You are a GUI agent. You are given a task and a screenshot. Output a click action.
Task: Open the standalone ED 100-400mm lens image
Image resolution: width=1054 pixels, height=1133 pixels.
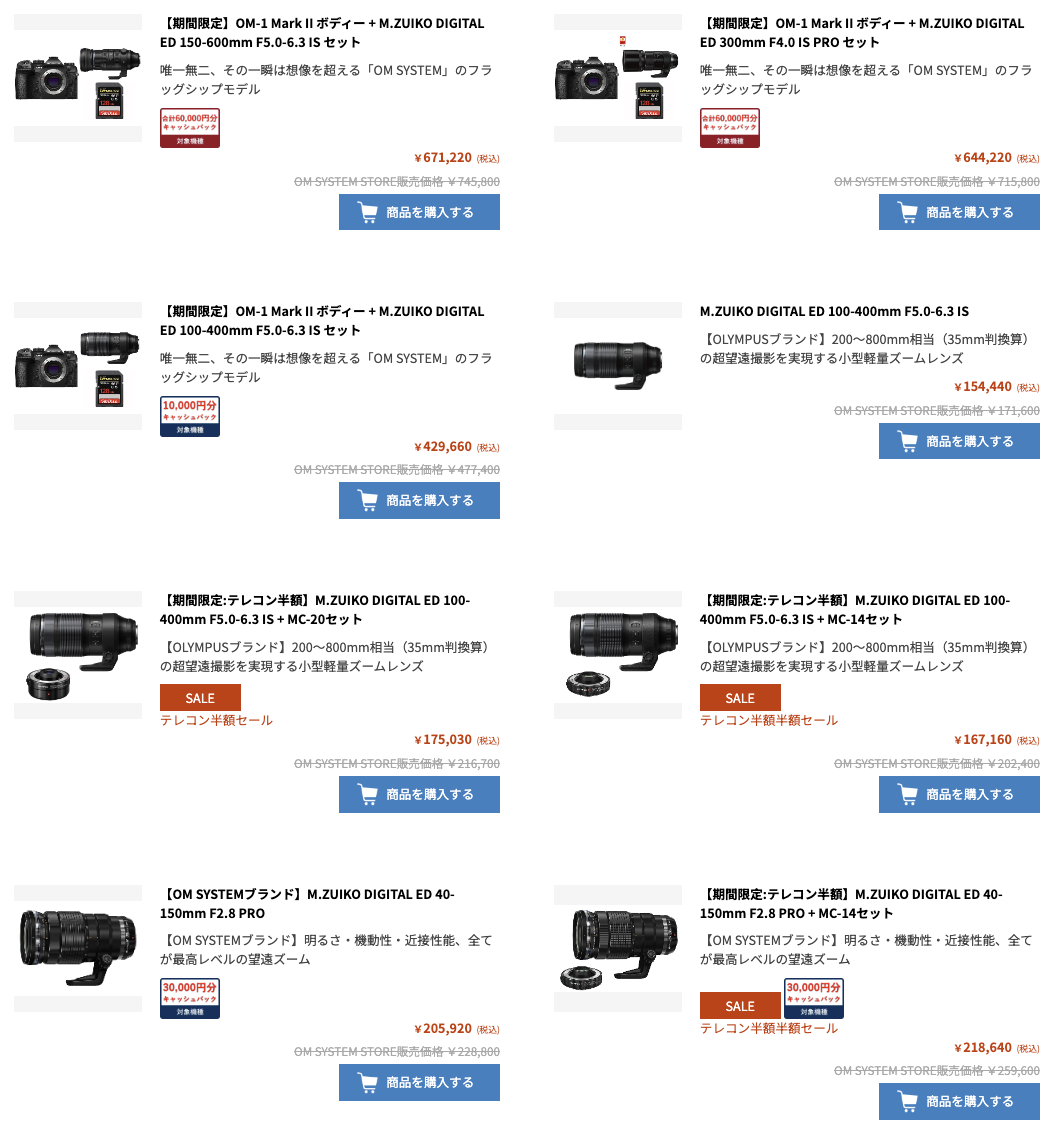(618, 366)
